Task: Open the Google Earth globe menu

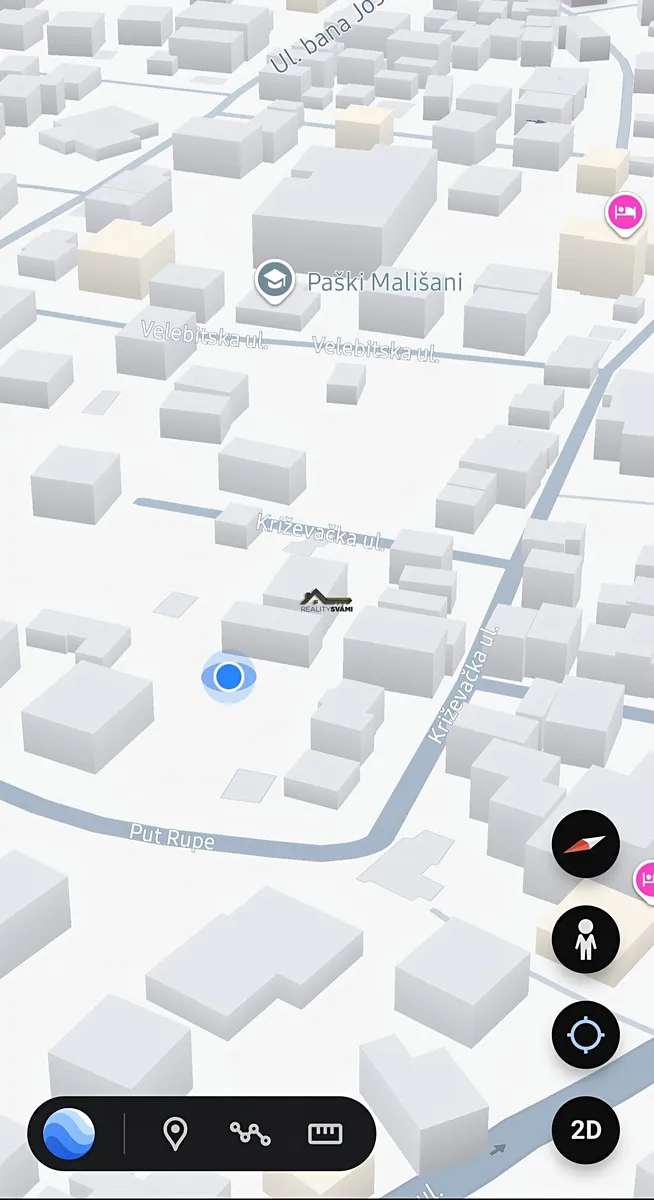Action: pos(69,1134)
